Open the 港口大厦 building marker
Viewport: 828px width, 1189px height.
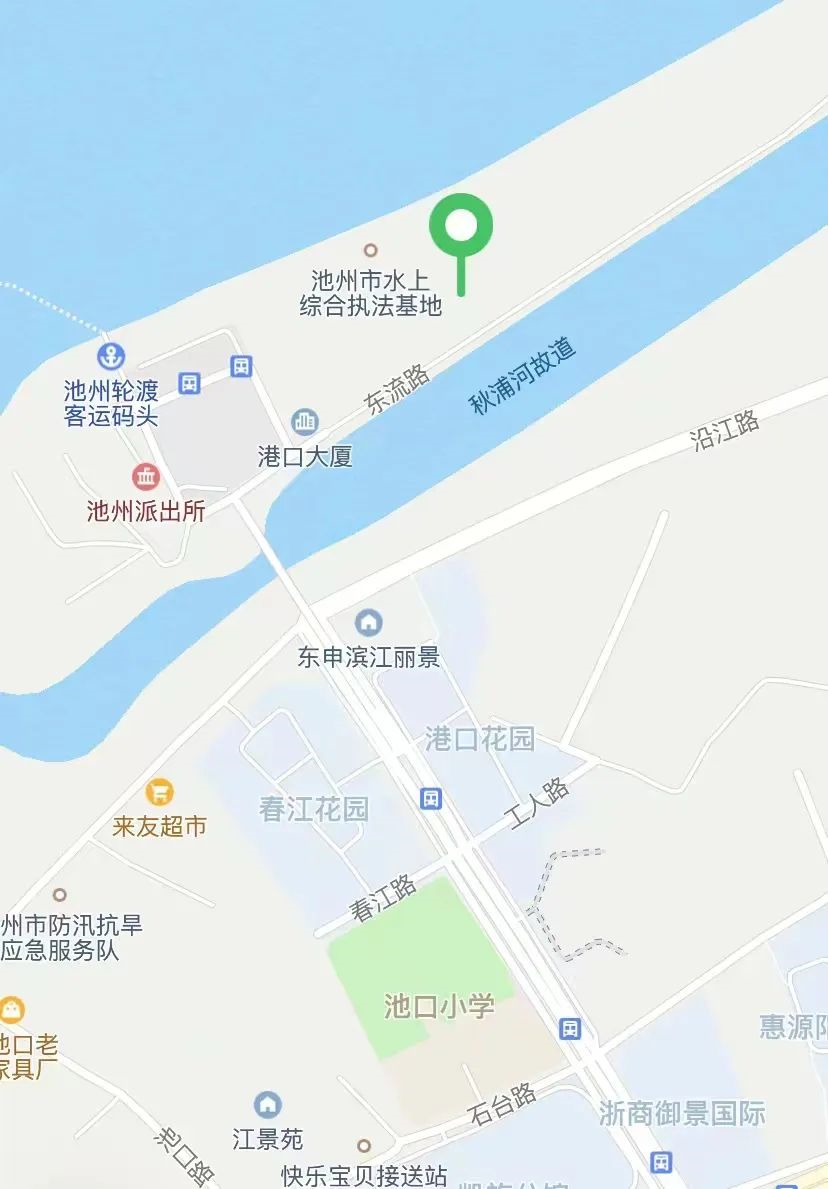305,422
